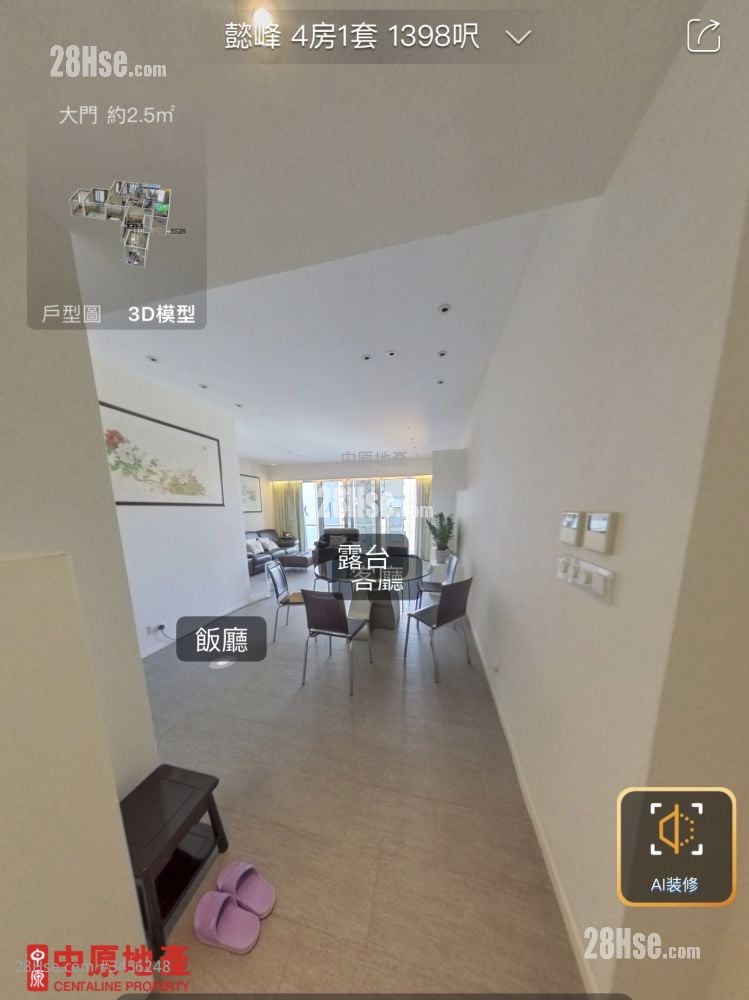The image size is (749, 1000).
Task: Jump to the 飯廳 hotspot
Action: pos(222,640)
